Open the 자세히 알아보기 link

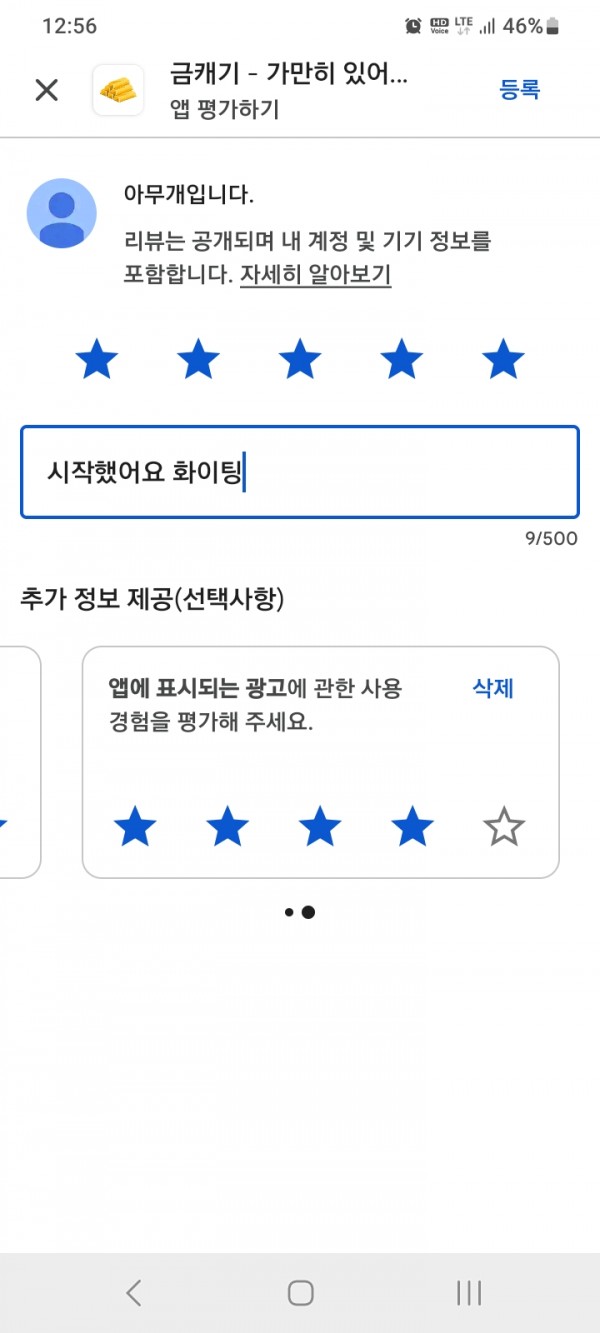point(315,274)
